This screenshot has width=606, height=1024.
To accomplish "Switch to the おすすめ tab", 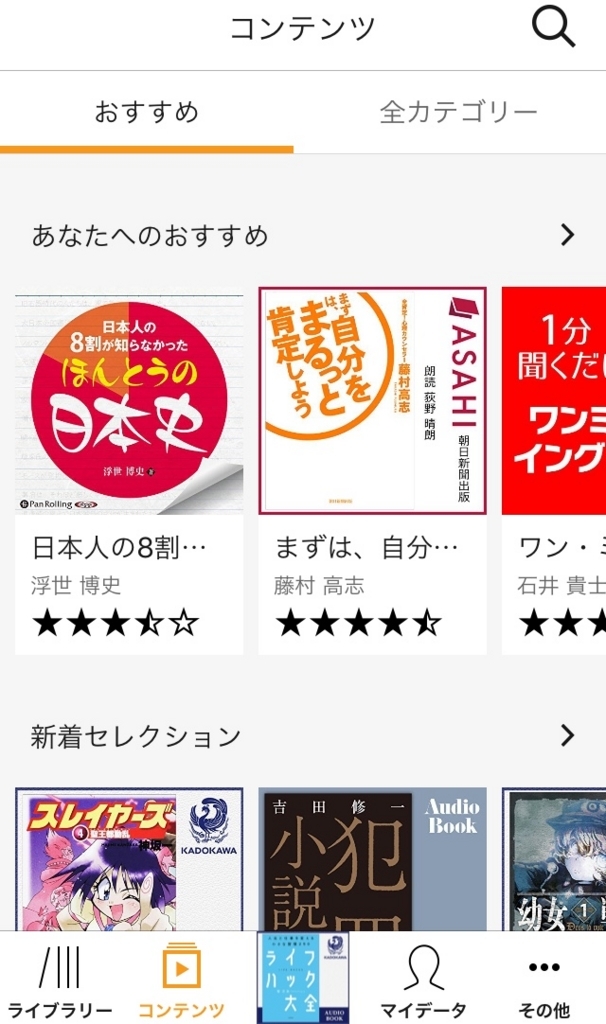I will (x=146, y=112).
